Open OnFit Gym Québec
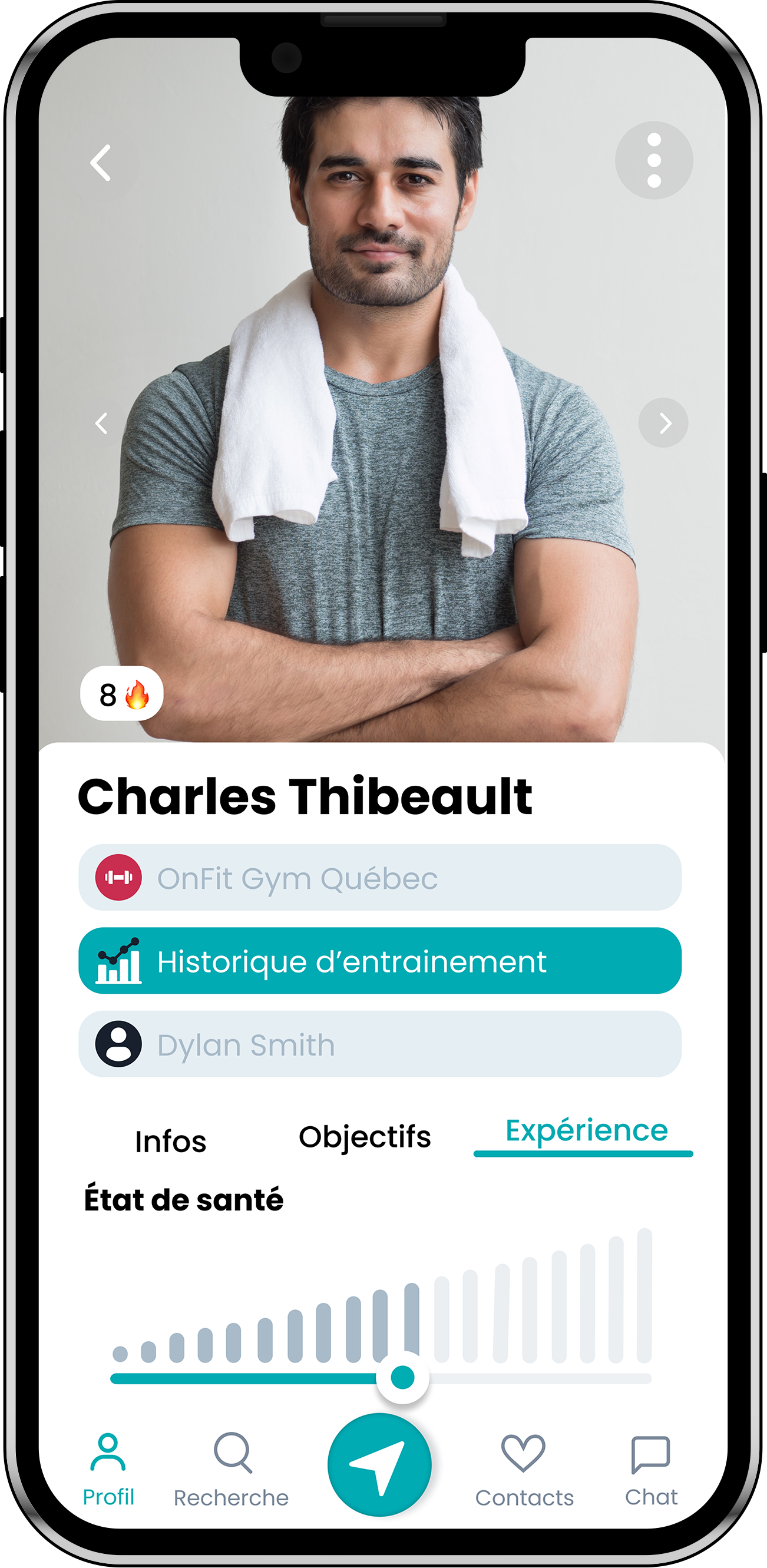 pyautogui.click(x=379, y=877)
